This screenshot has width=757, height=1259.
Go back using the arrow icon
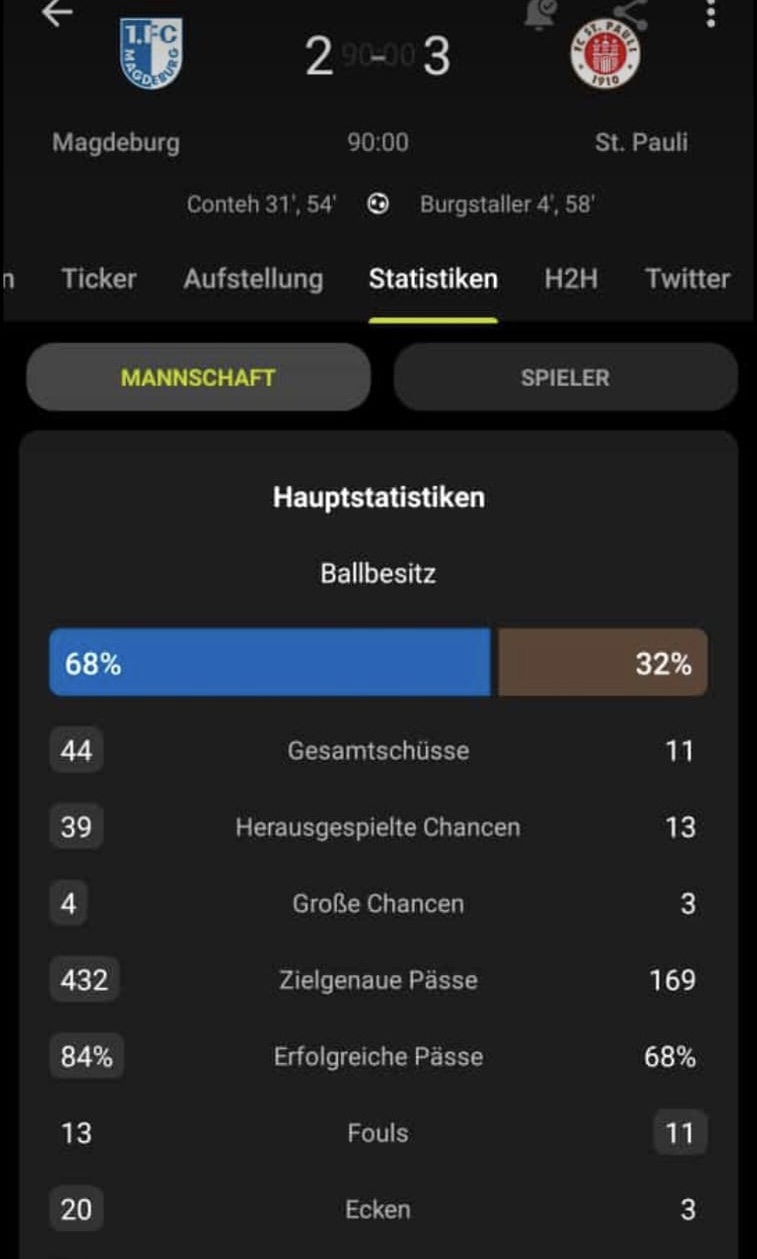click(57, 13)
